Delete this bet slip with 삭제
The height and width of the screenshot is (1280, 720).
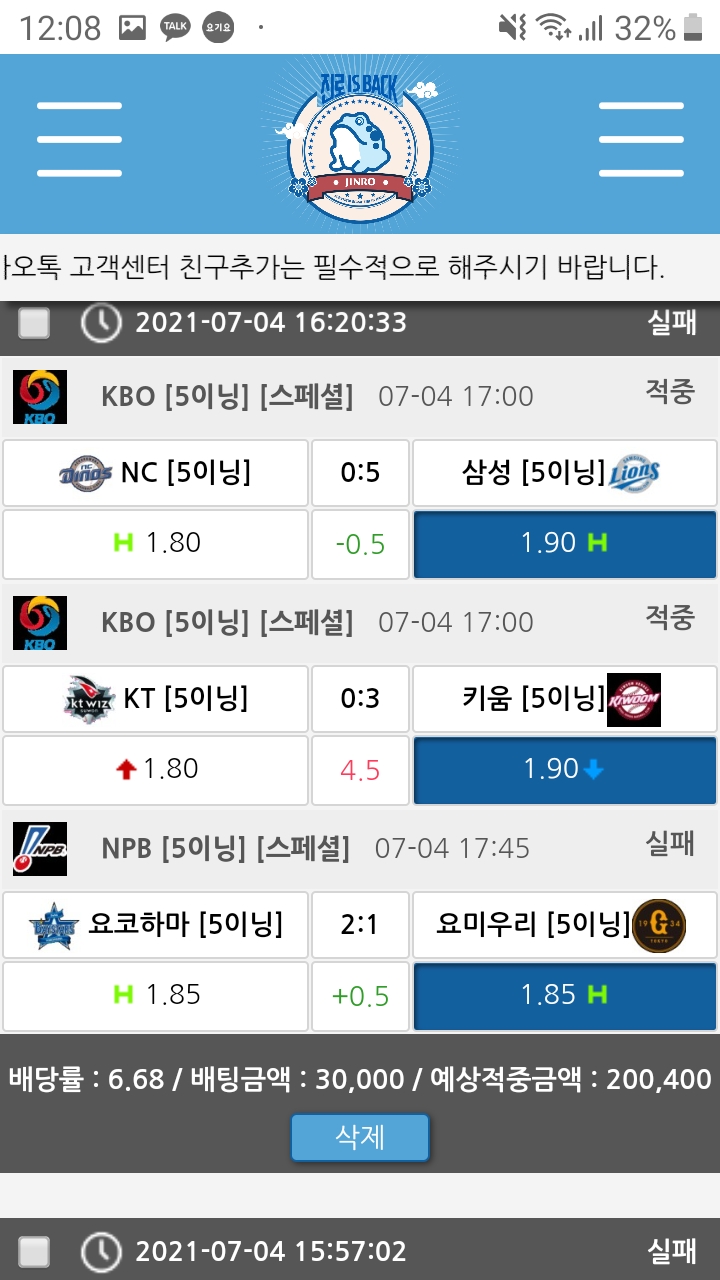[x=360, y=1137]
